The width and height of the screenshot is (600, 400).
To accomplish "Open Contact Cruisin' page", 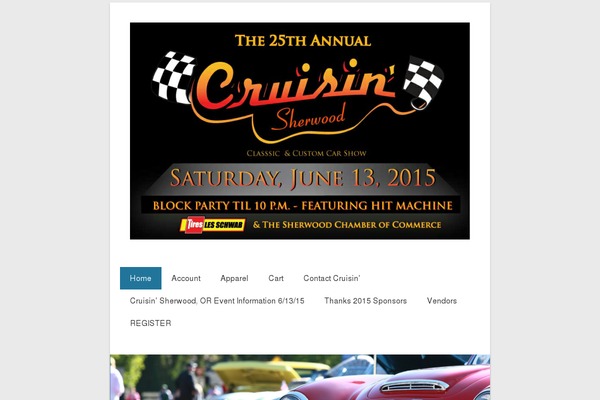I will pos(331,278).
